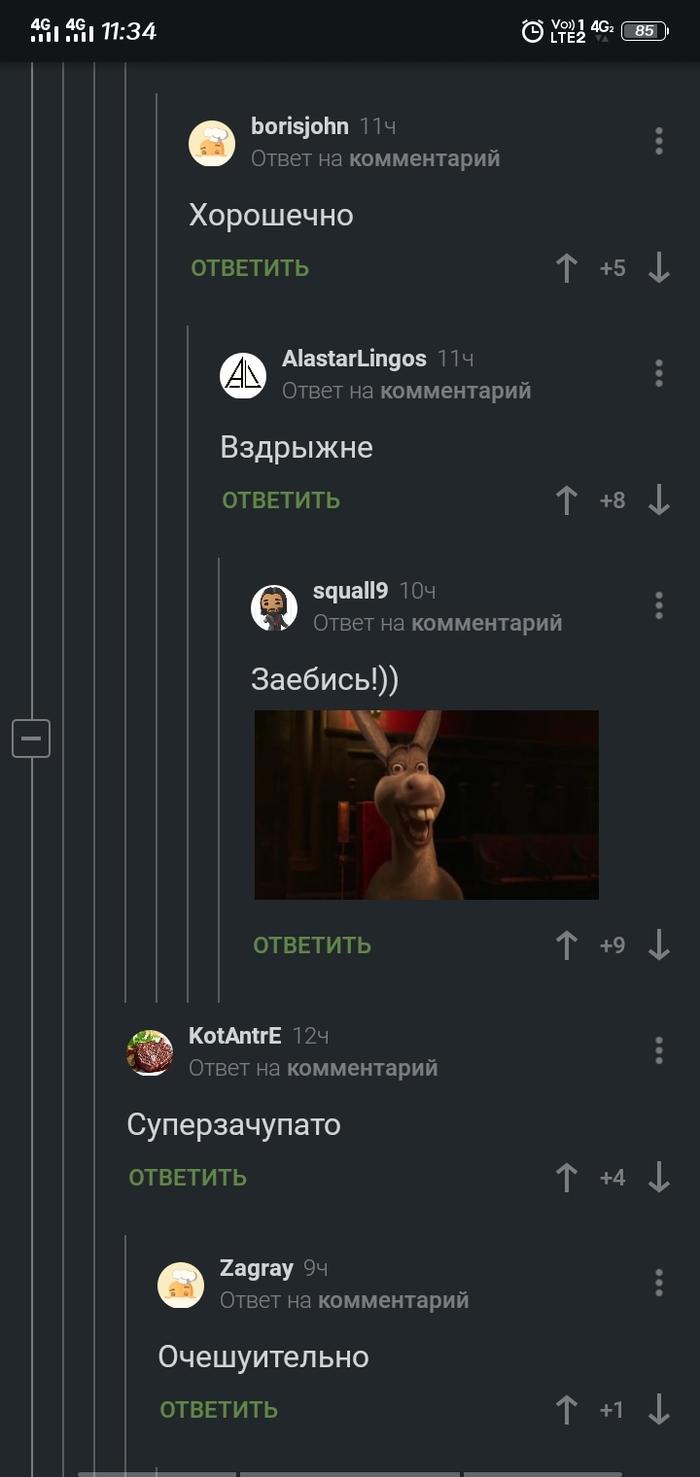Downvote squall9's comment
The width and height of the screenshot is (700, 1477).
658,945
